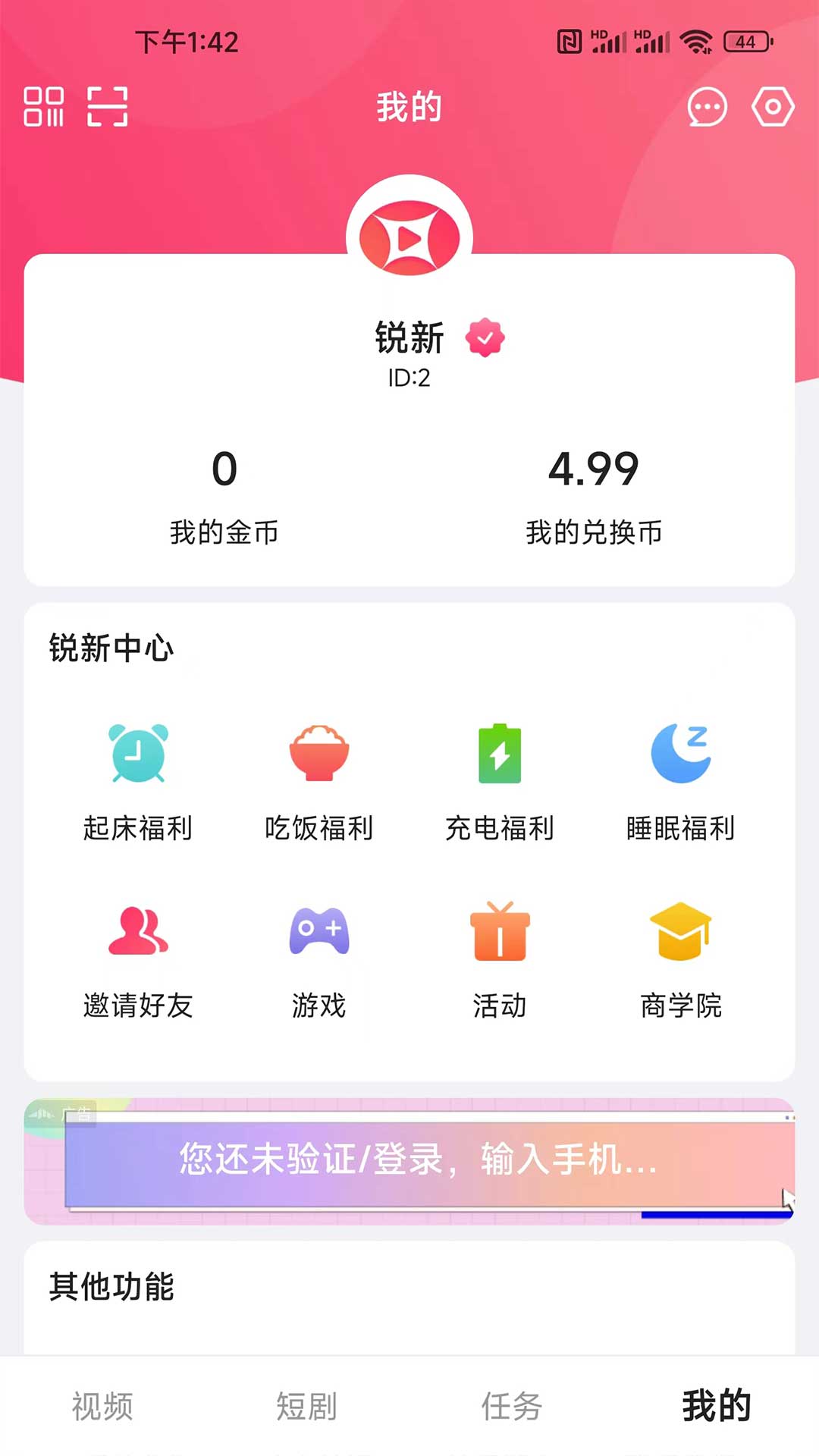The width and height of the screenshot is (819, 1456).
Task: Open the messages chat bubble icon
Action: tap(707, 107)
